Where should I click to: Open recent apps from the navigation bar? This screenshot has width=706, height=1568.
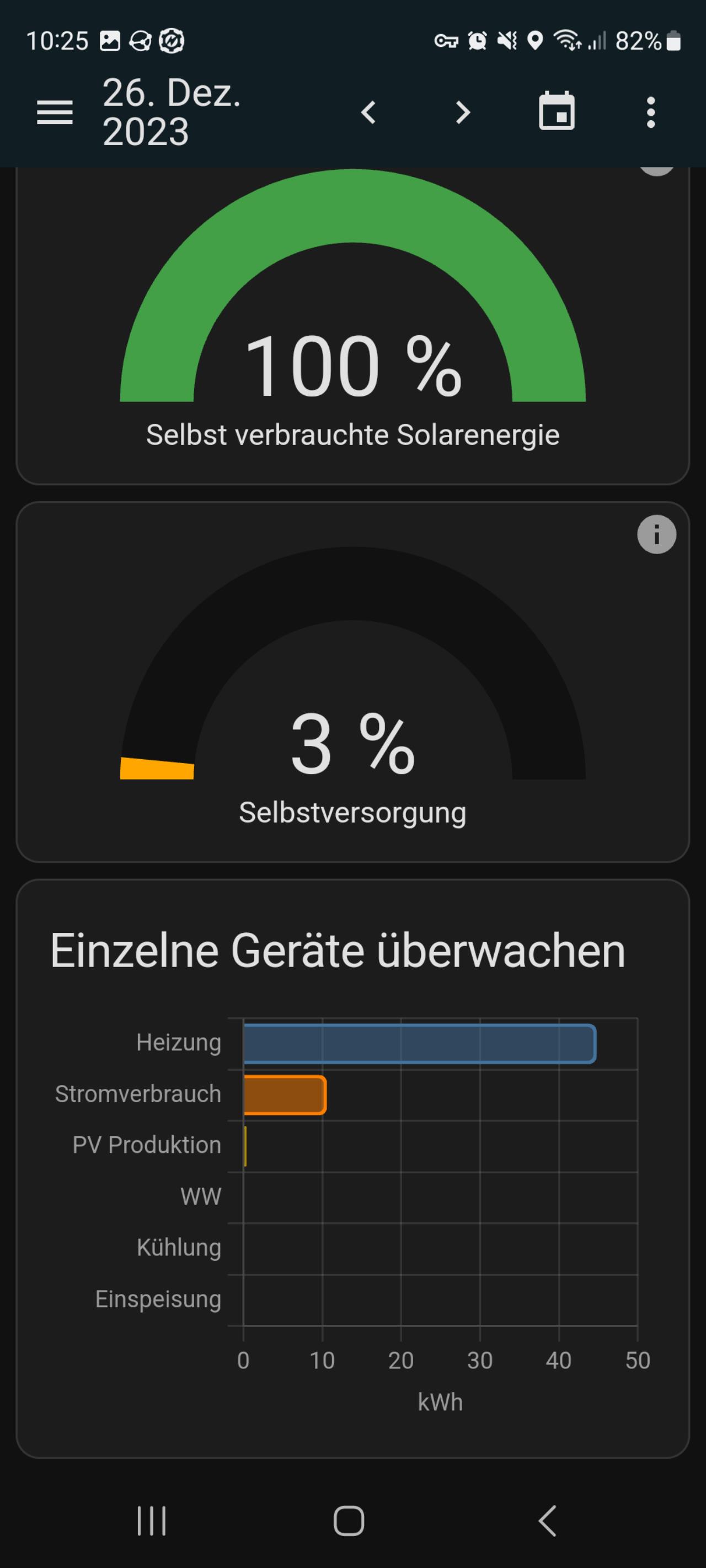(x=151, y=1521)
